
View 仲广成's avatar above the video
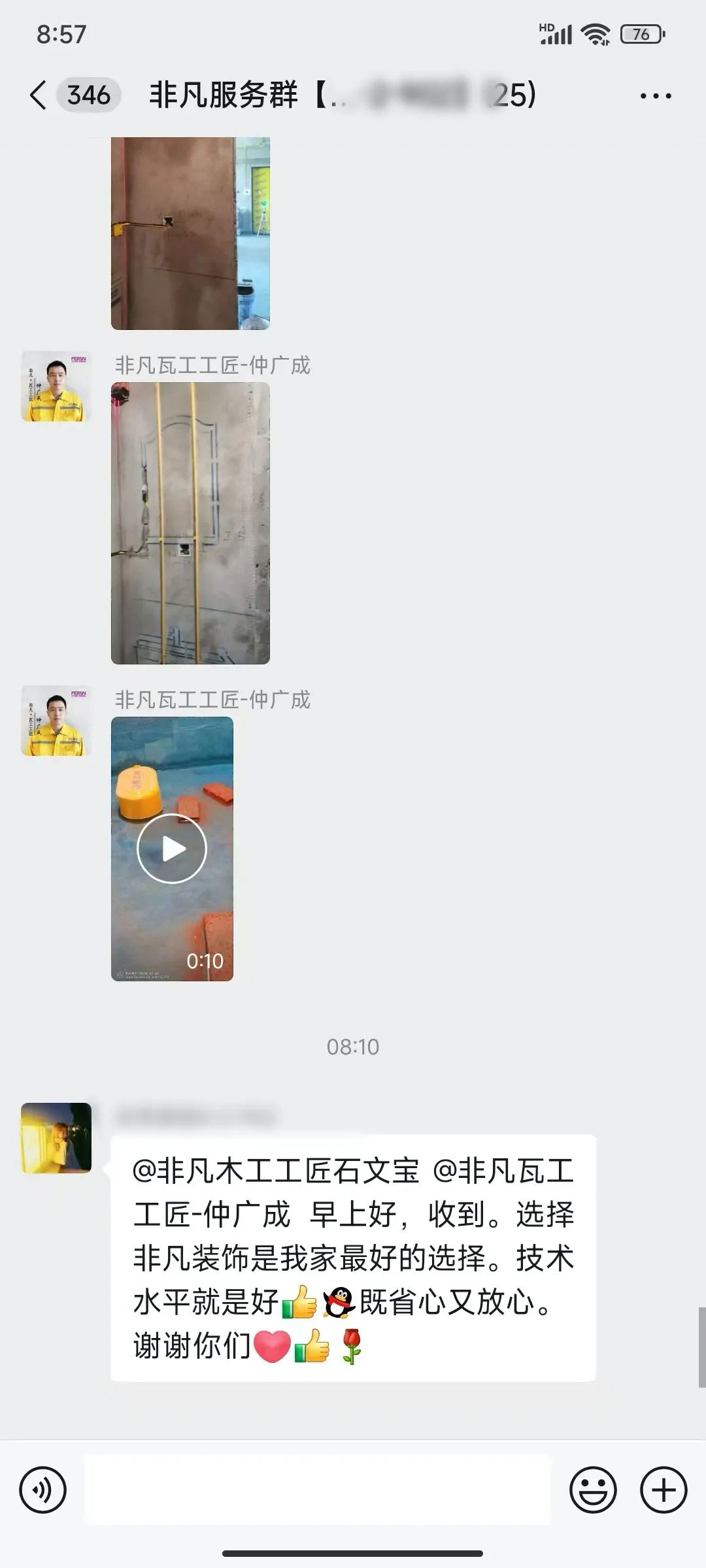[56, 721]
